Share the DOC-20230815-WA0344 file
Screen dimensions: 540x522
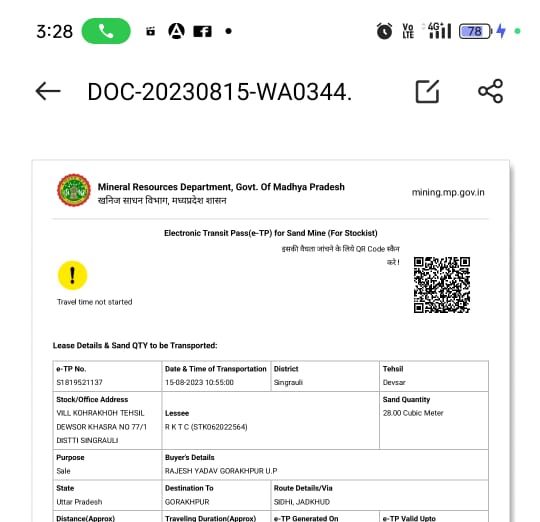coord(491,91)
